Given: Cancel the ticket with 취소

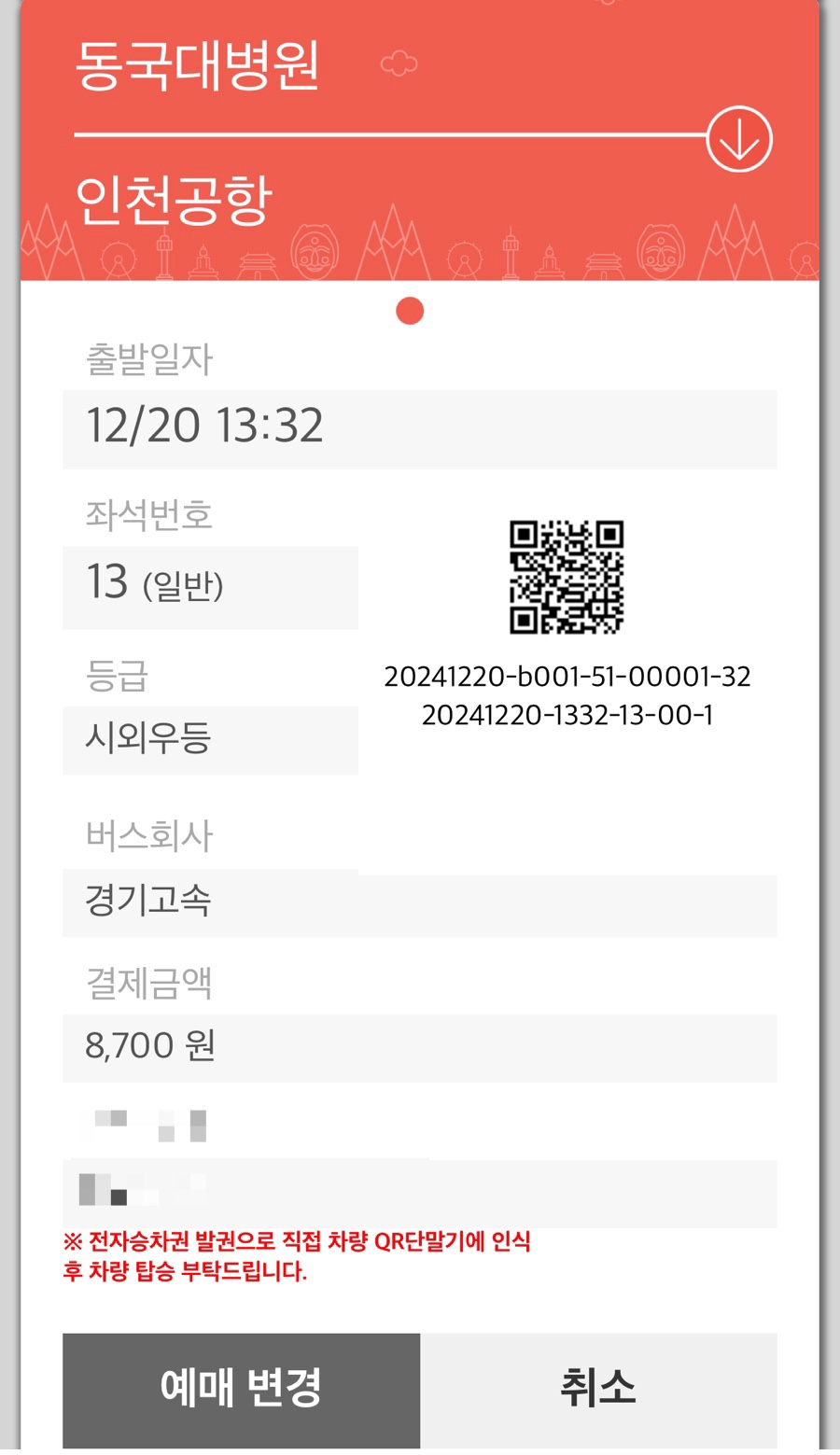Looking at the screenshot, I should (598, 1389).
